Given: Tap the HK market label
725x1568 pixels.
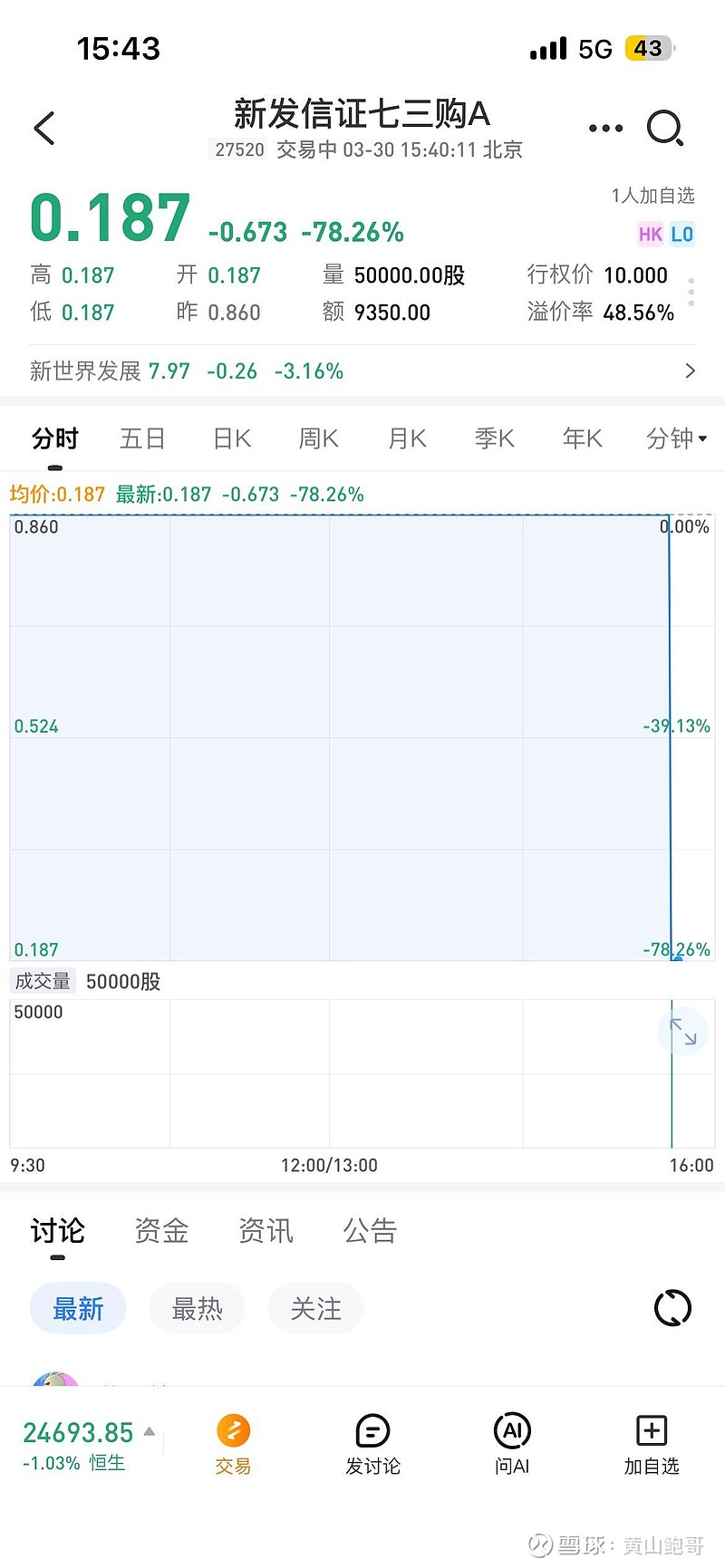Looking at the screenshot, I should pyautogui.click(x=650, y=234).
